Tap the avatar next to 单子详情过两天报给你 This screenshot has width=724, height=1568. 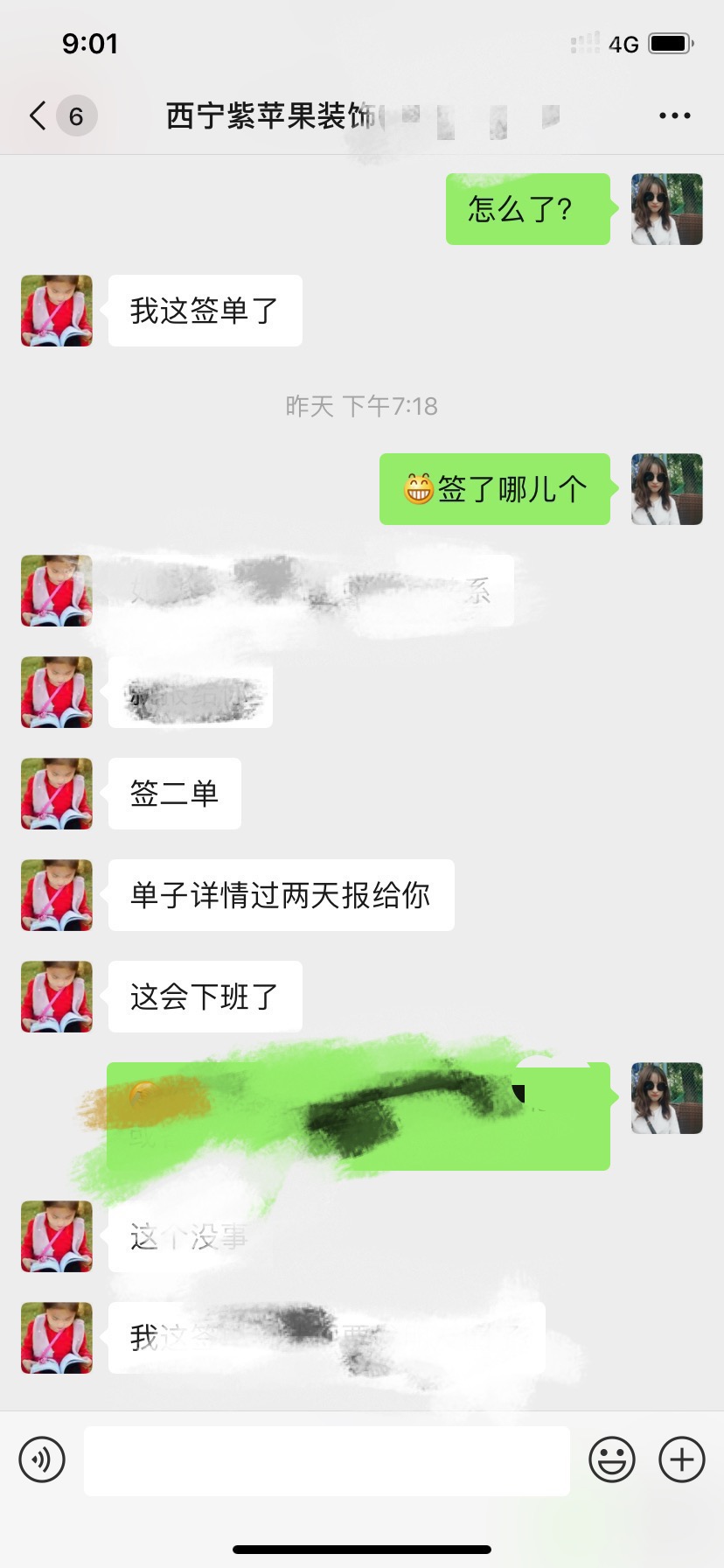(57, 895)
